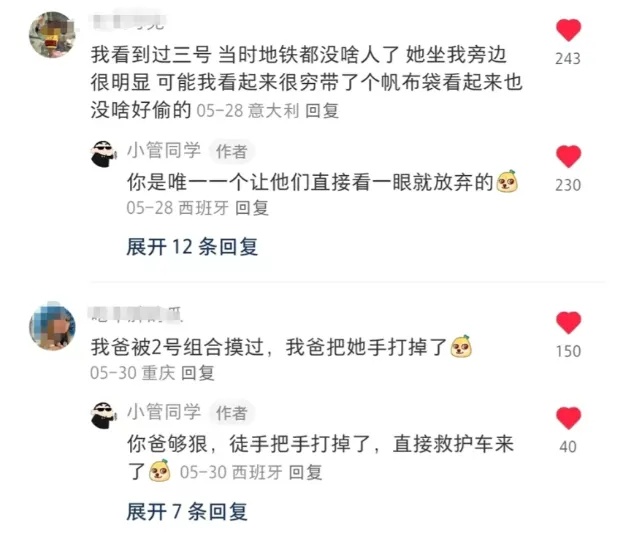Open the top commenter's profile avatar
626x537 pixels.
[x=52, y=35]
